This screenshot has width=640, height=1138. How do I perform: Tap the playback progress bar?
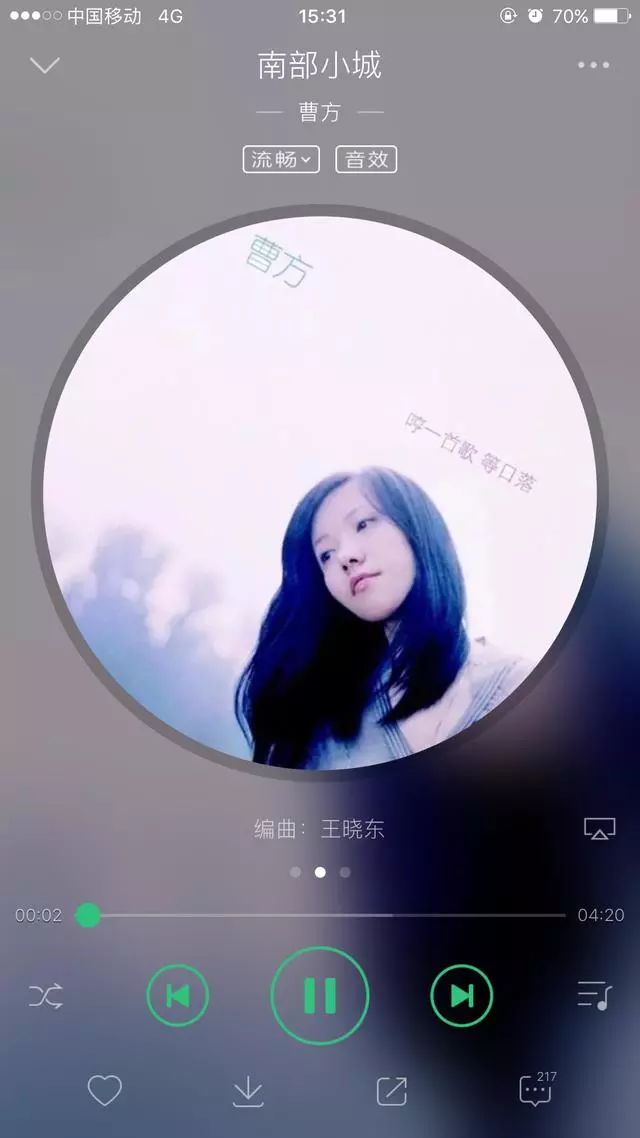pos(330,915)
